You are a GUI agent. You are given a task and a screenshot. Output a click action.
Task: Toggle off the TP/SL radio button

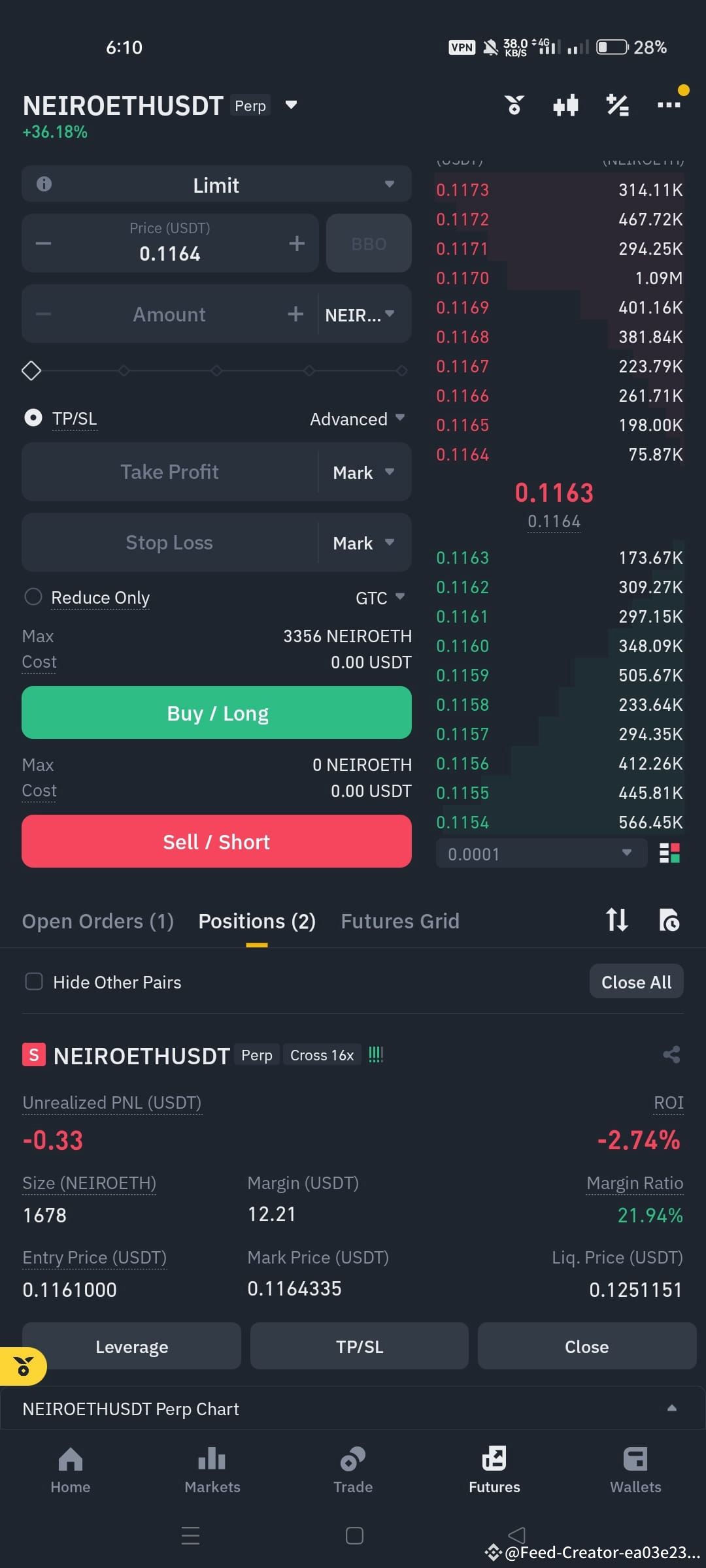click(33, 417)
